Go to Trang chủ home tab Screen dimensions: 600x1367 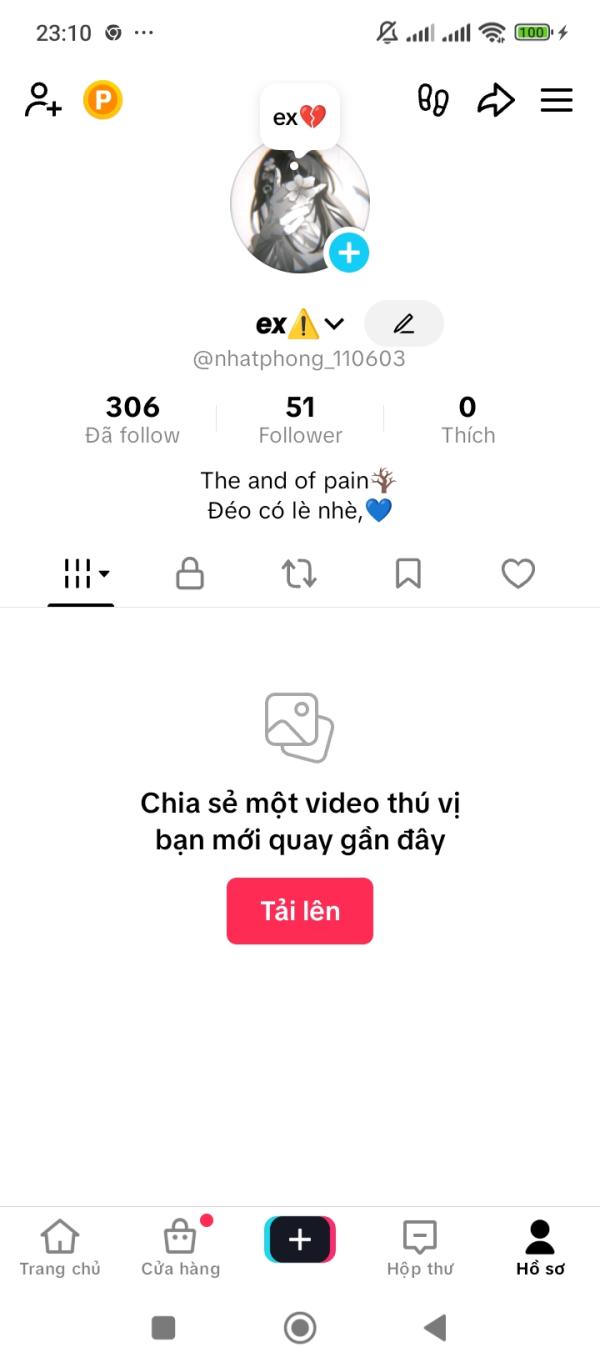(60, 1248)
